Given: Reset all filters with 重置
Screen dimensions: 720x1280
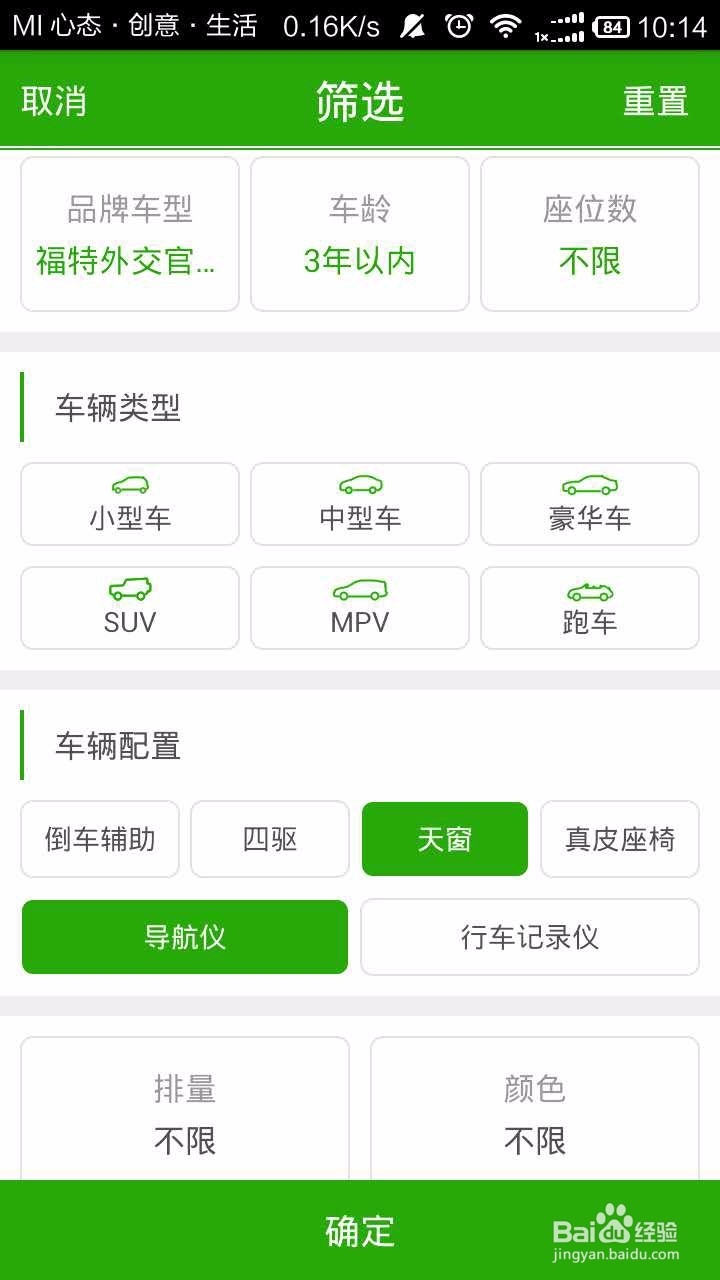Looking at the screenshot, I should coord(656,100).
